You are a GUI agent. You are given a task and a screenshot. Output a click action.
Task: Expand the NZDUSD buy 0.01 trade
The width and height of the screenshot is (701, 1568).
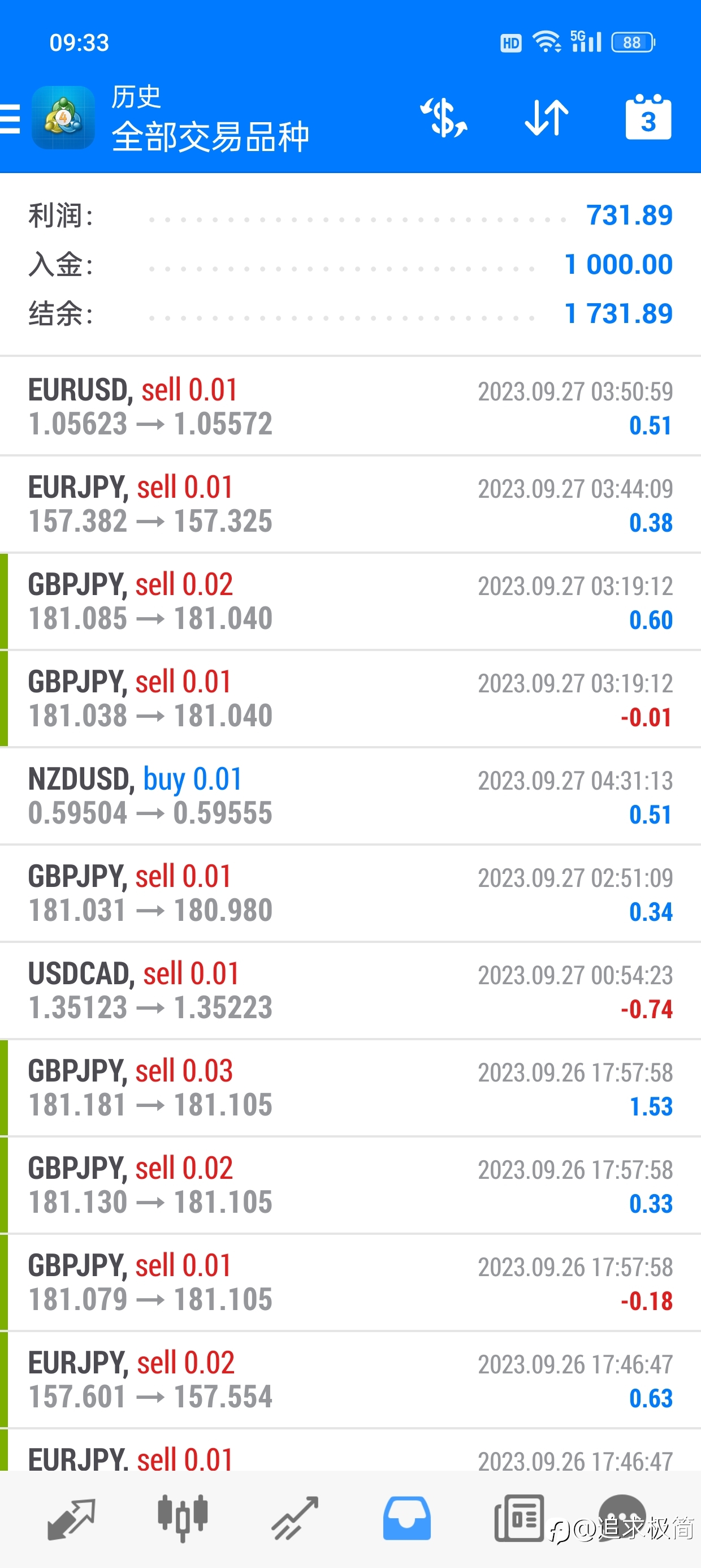pyautogui.click(x=350, y=795)
